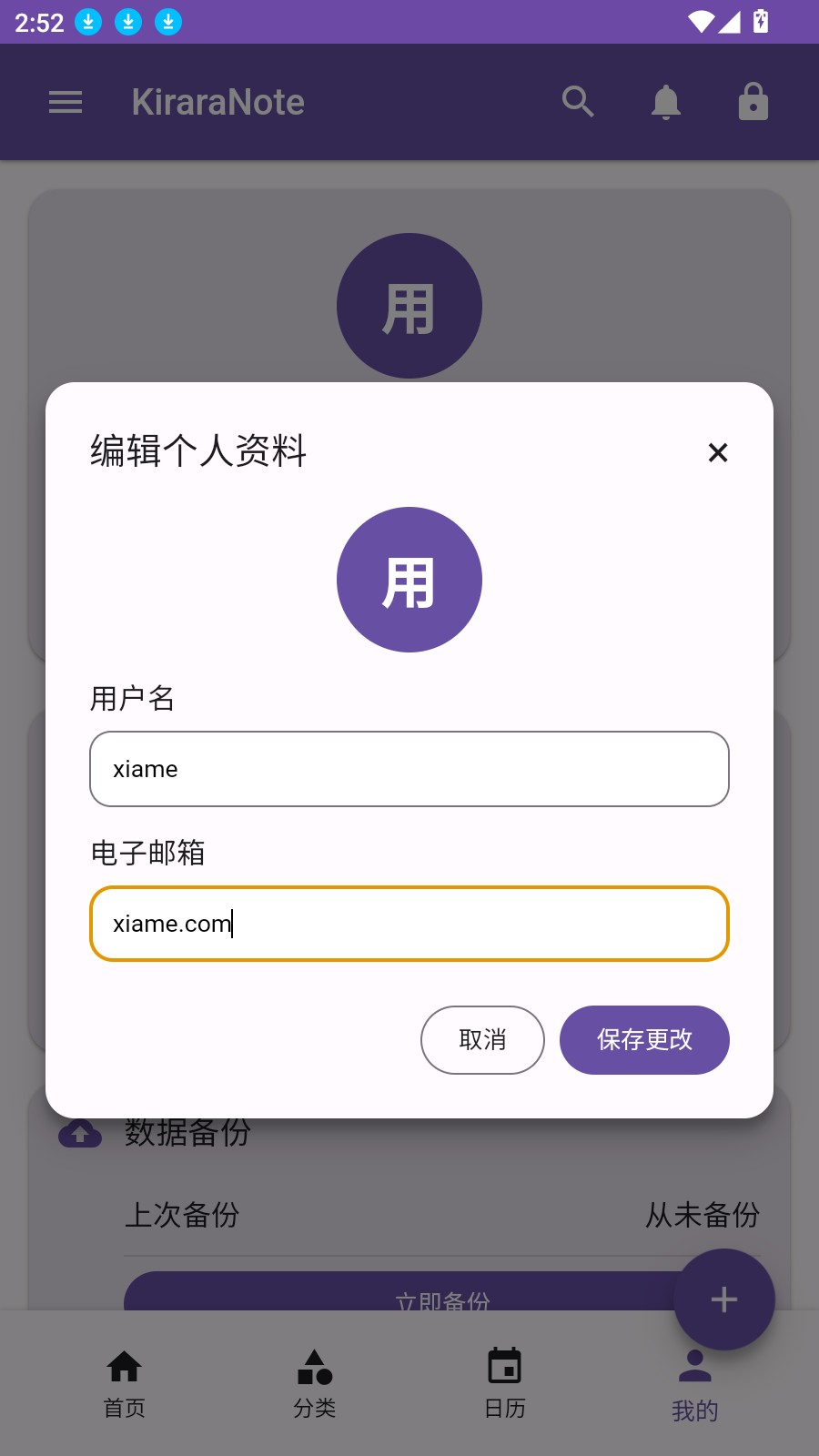Select the calendar icon in bottom bar

coord(504,1363)
